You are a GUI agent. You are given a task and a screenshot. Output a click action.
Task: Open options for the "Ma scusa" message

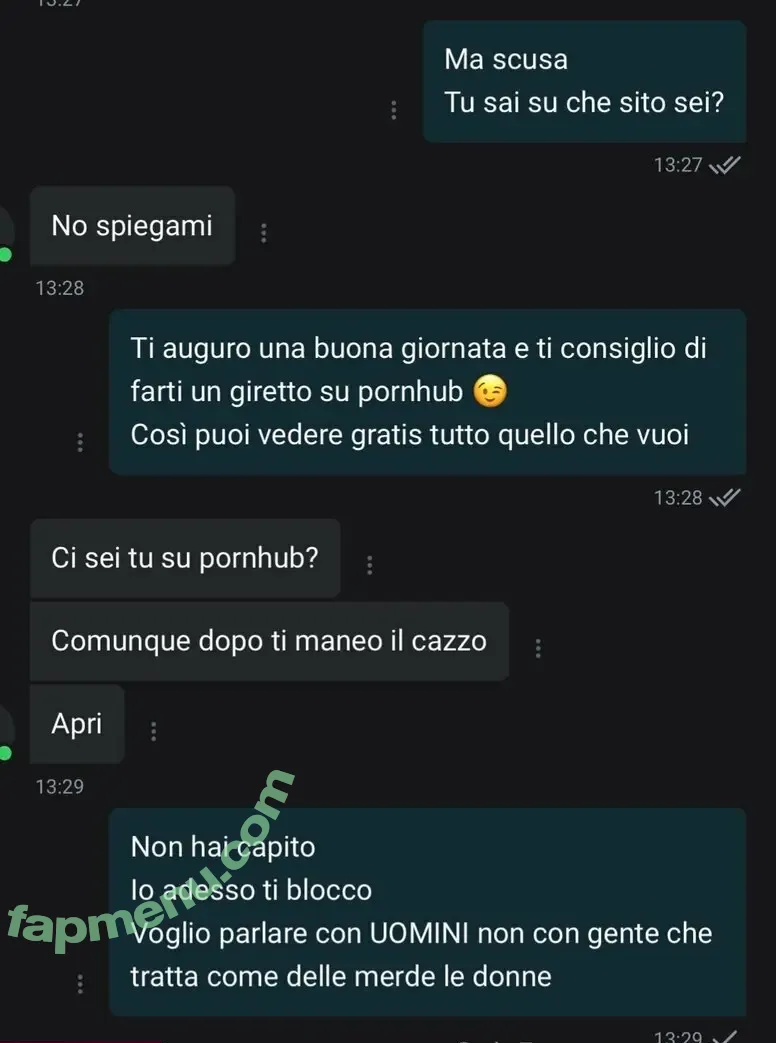(x=394, y=110)
